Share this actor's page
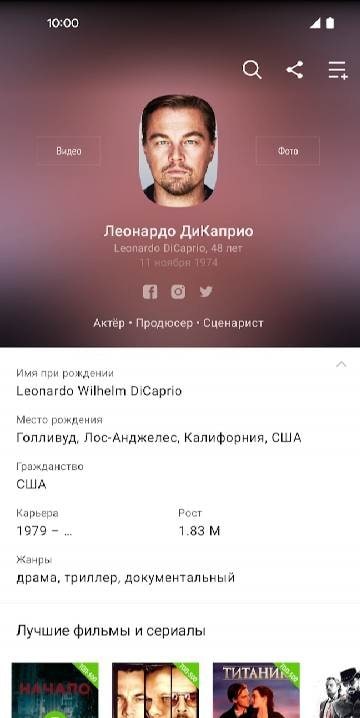Screen dimensions: 360x718 (295, 70)
